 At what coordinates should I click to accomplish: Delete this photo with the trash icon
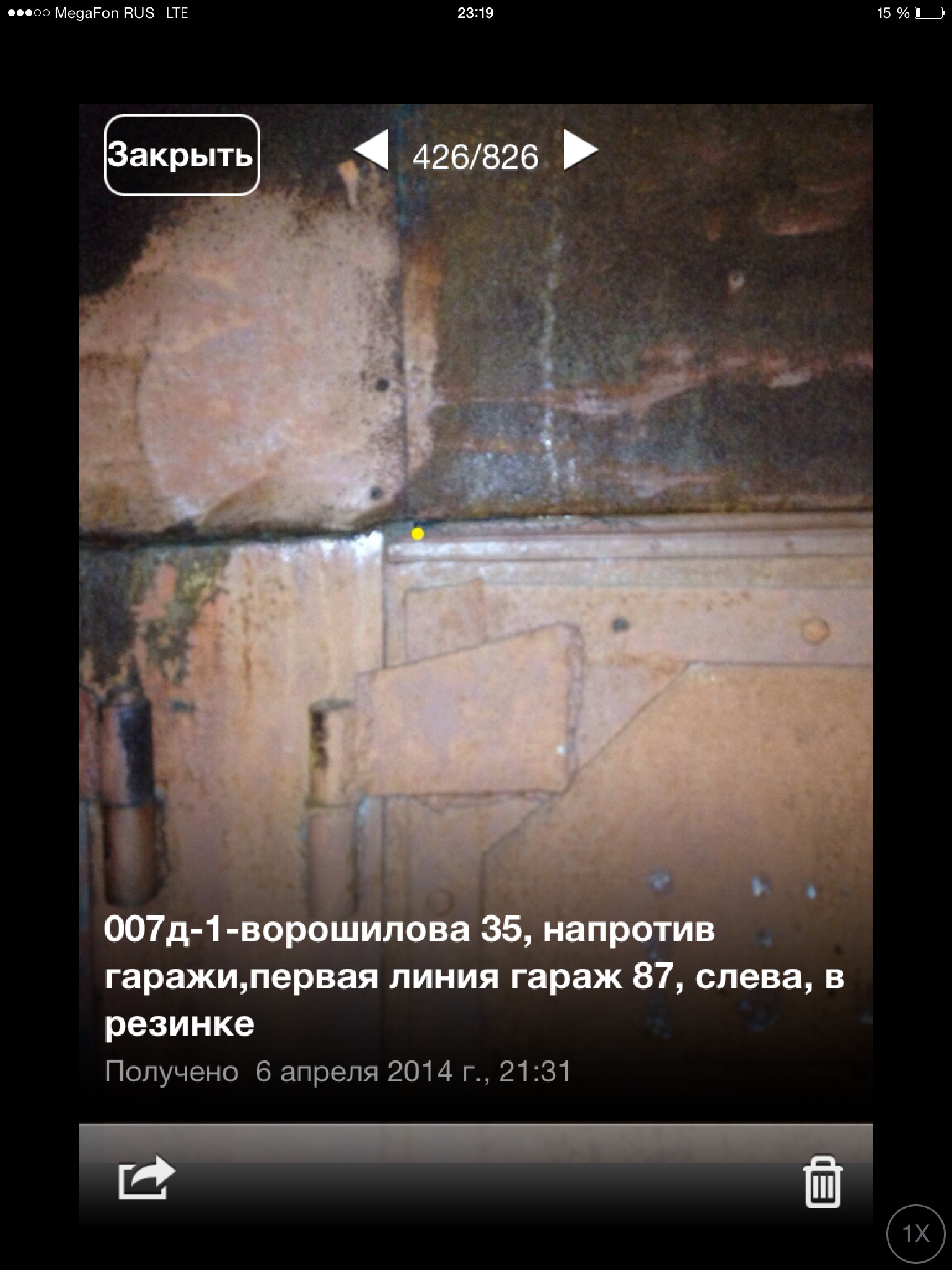[822, 1181]
